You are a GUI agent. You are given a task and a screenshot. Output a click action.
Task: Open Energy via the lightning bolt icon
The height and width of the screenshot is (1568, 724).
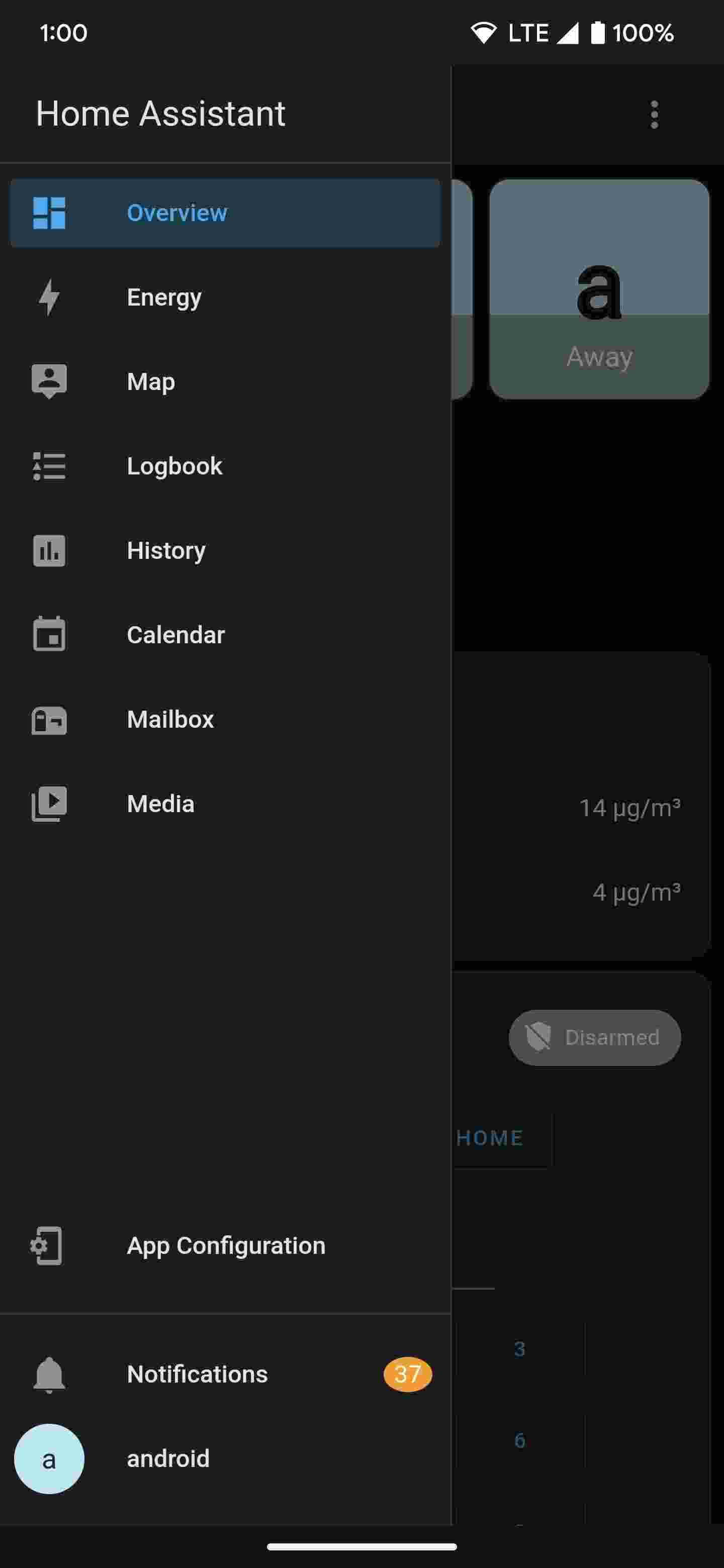(49, 298)
